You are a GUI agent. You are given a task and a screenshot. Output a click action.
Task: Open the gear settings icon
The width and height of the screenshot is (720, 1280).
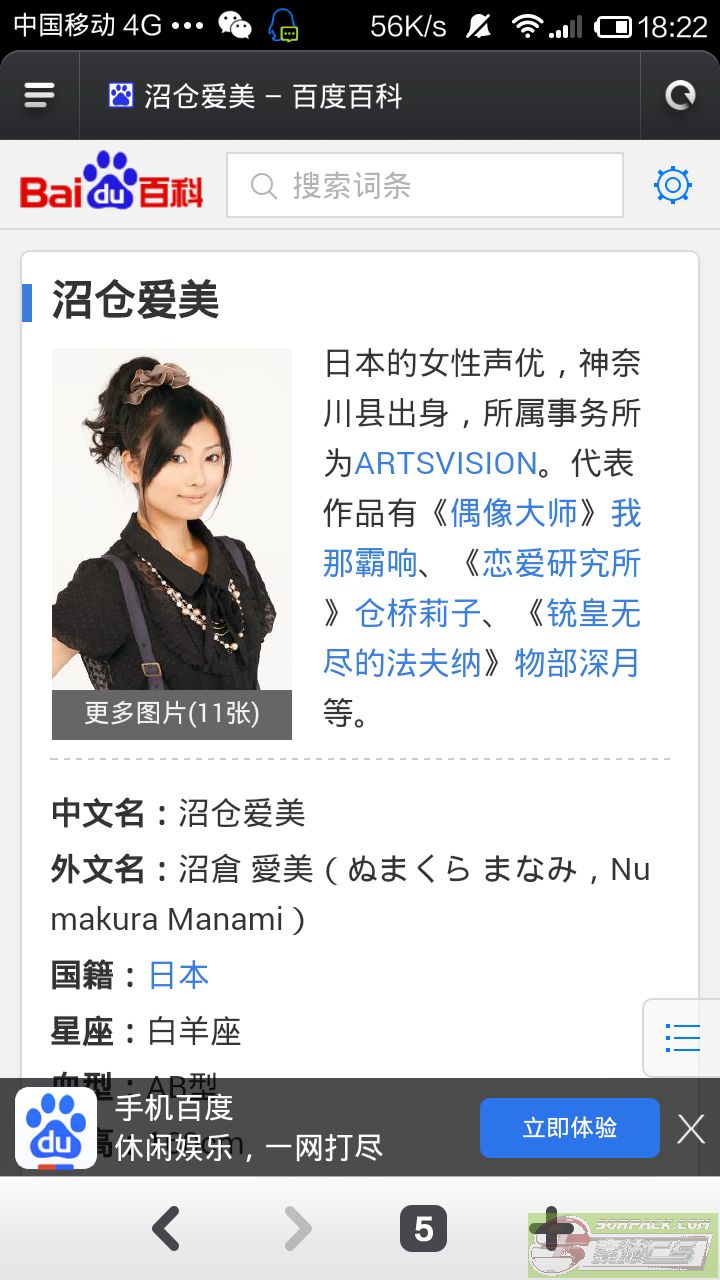coord(673,185)
